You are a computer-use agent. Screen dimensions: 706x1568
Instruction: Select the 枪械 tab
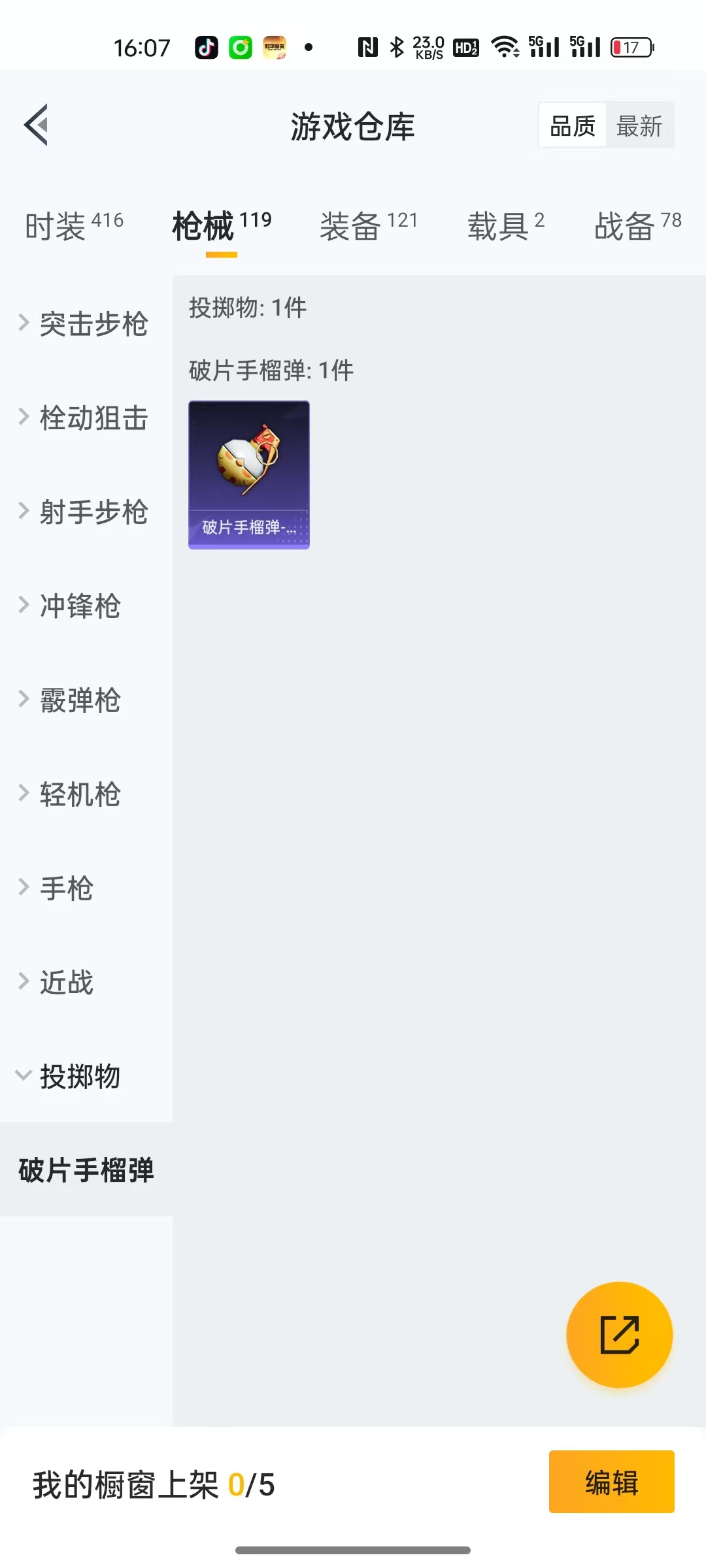[221, 225]
